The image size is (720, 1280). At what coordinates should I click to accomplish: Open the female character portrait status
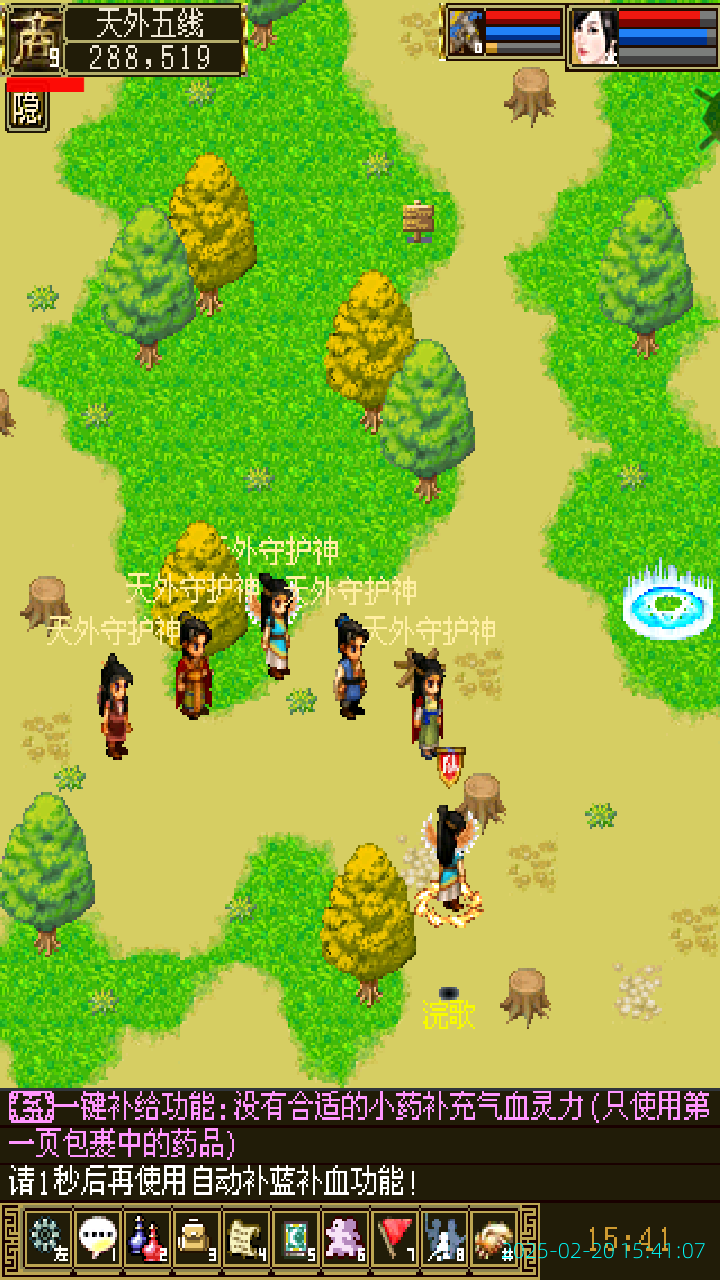[592, 36]
